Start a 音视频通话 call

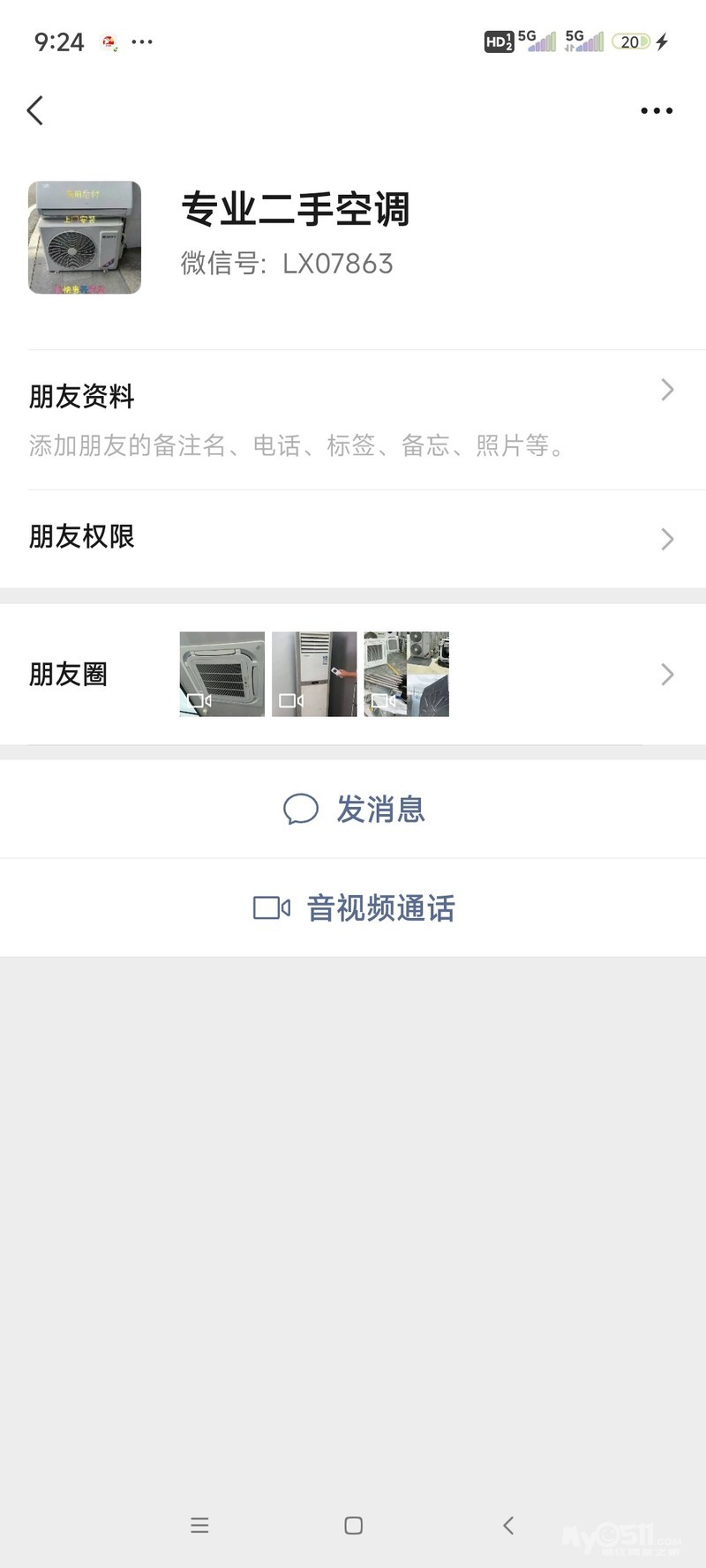[354, 907]
